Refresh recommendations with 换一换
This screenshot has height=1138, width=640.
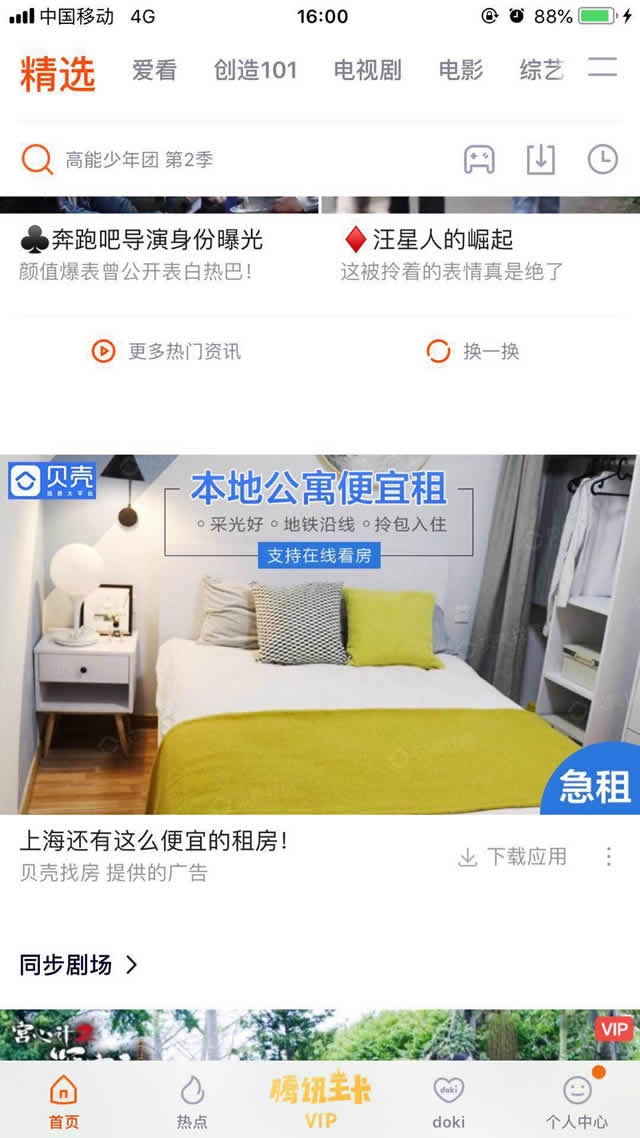tap(474, 352)
